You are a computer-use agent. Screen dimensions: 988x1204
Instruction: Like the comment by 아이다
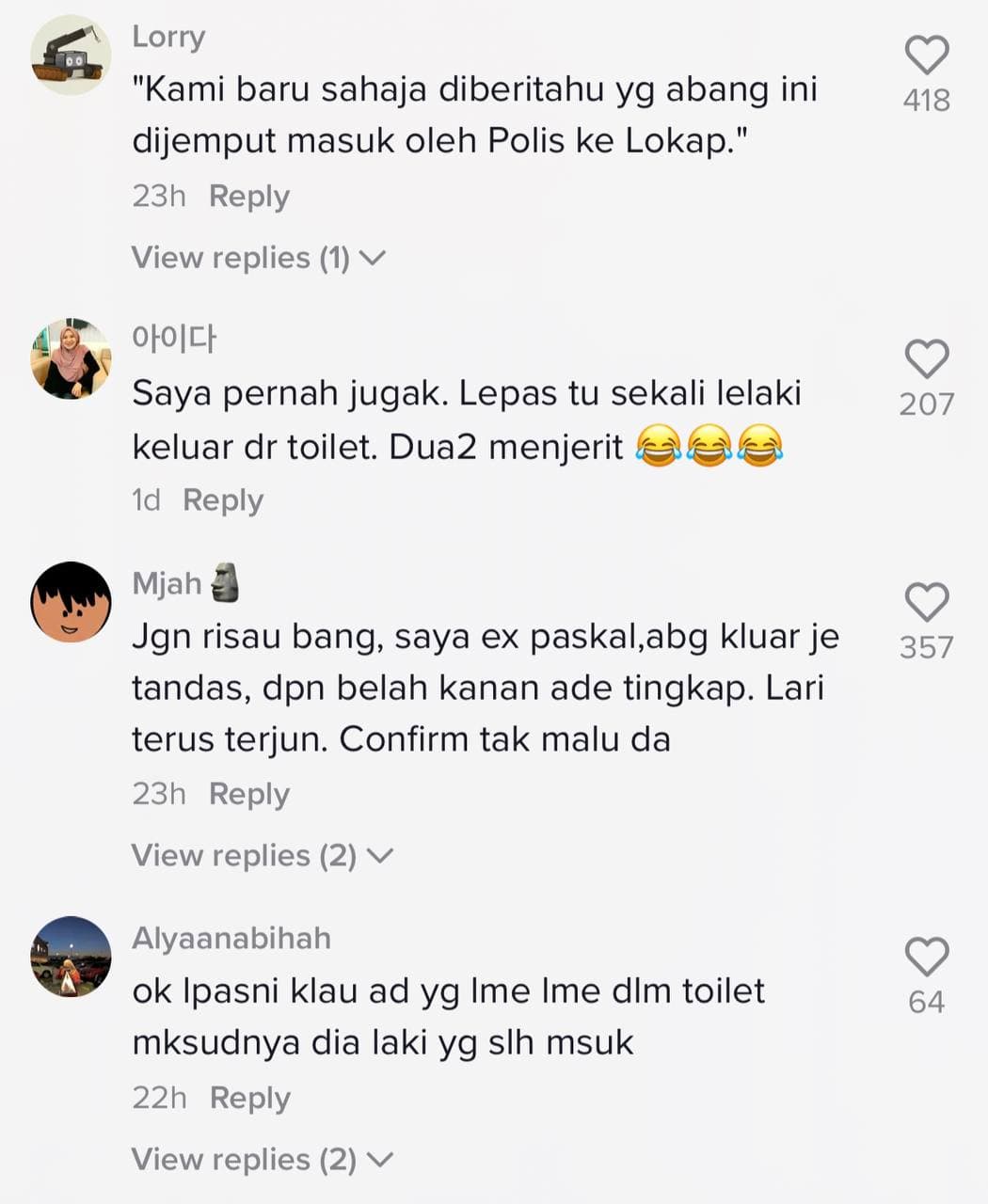tap(927, 359)
